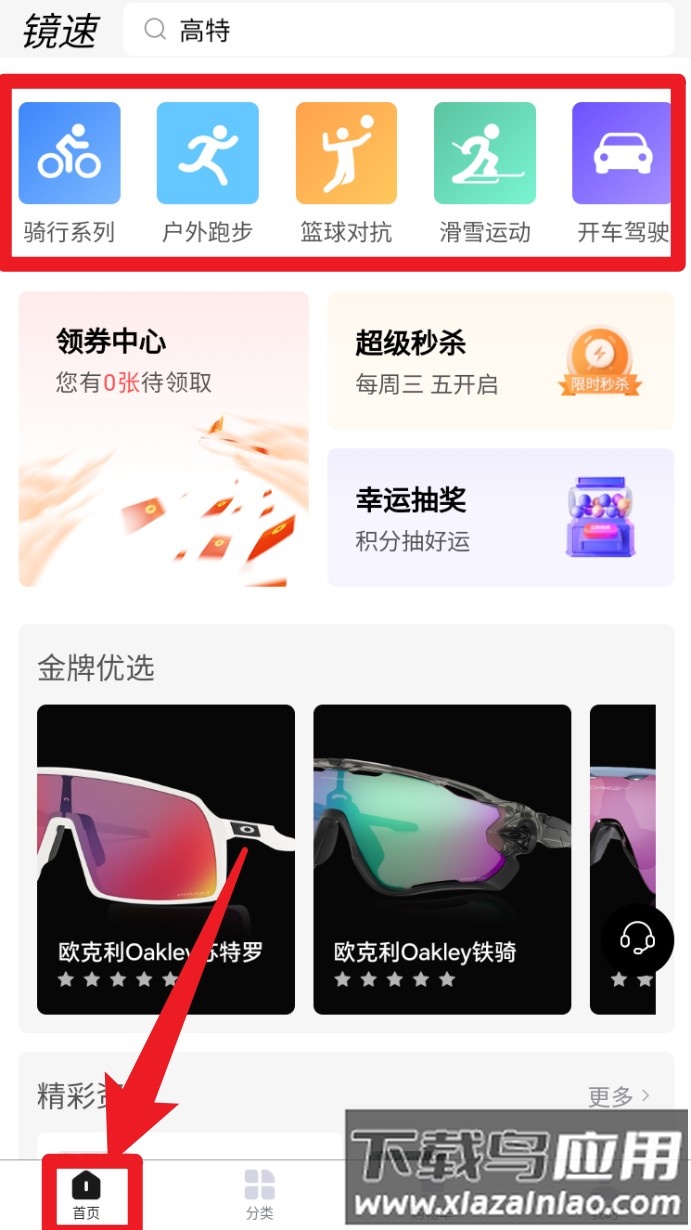Switch to the 分类 tab
This screenshot has height=1230, width=691.
tap(260, 1194)
